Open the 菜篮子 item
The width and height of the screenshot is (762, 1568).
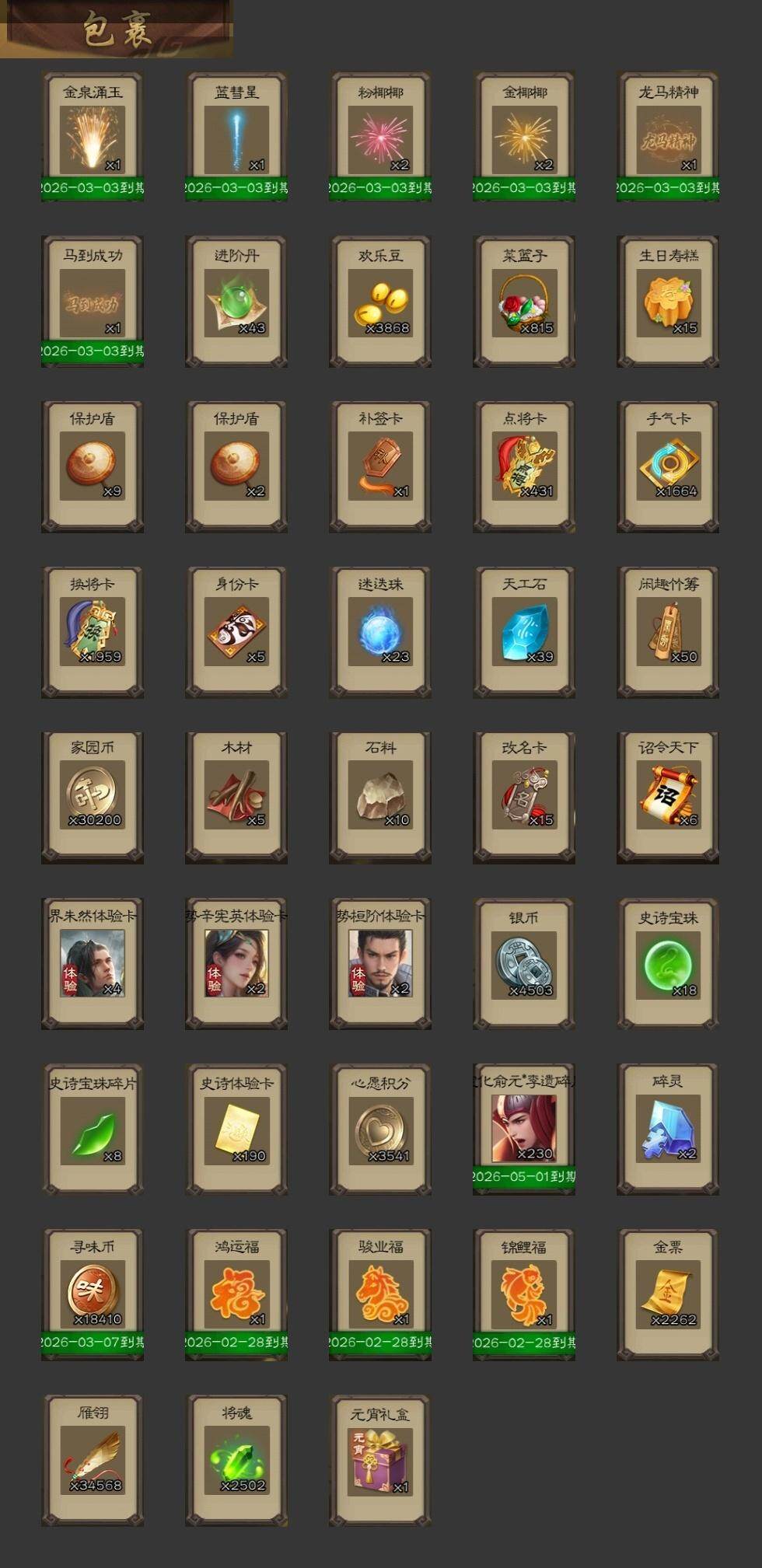click(x=524, y=302)
